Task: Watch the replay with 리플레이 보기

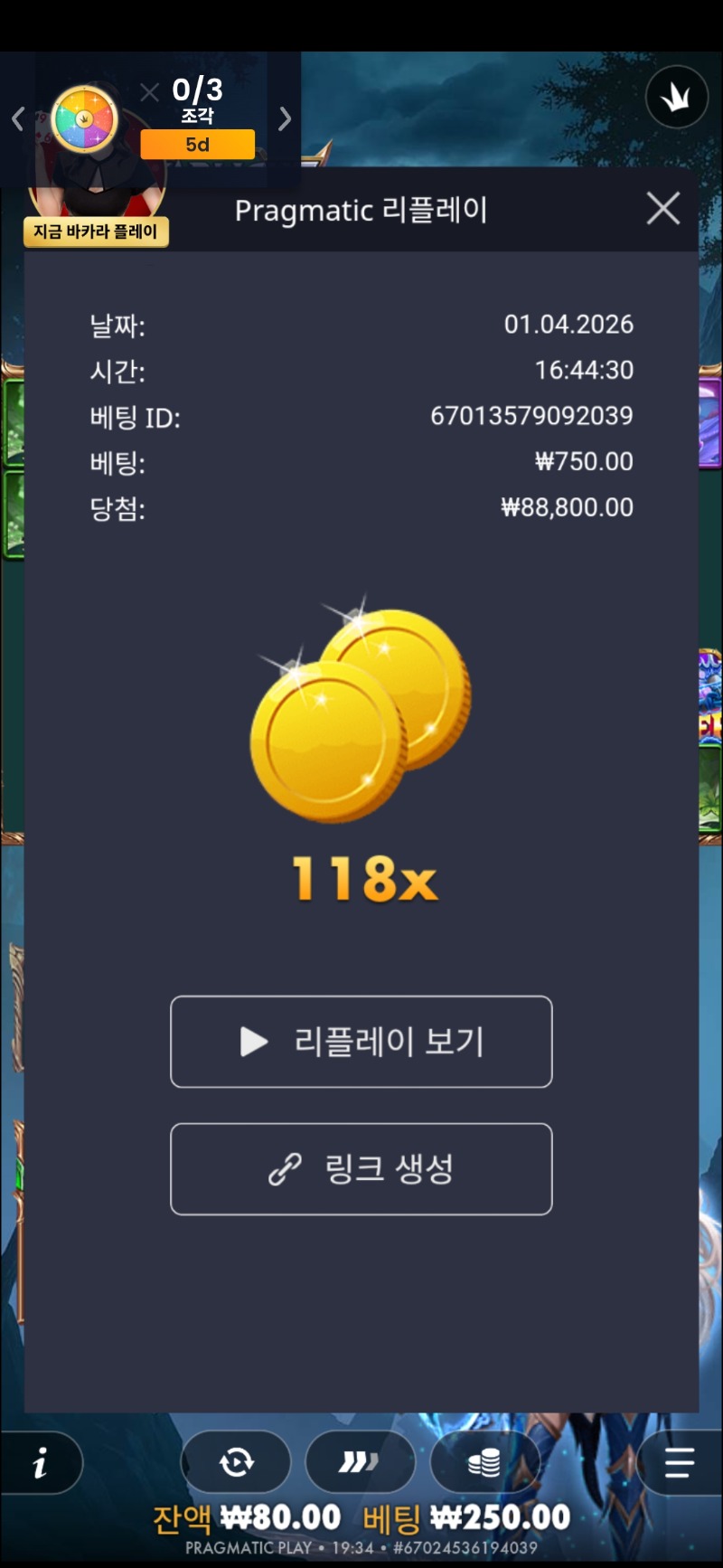Action: tap(361, 1042)
